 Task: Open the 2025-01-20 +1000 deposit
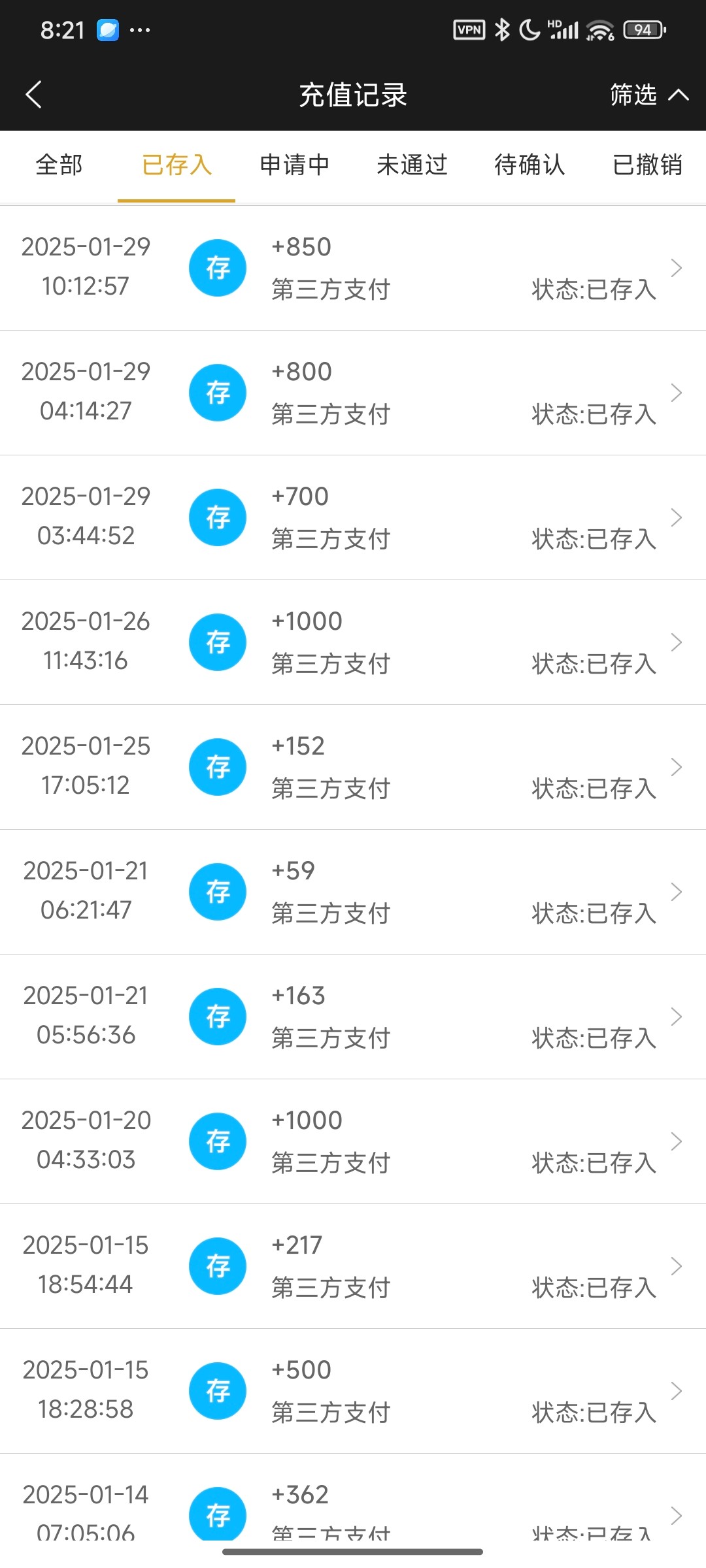pyautogui.click(x=353, y=1141)
